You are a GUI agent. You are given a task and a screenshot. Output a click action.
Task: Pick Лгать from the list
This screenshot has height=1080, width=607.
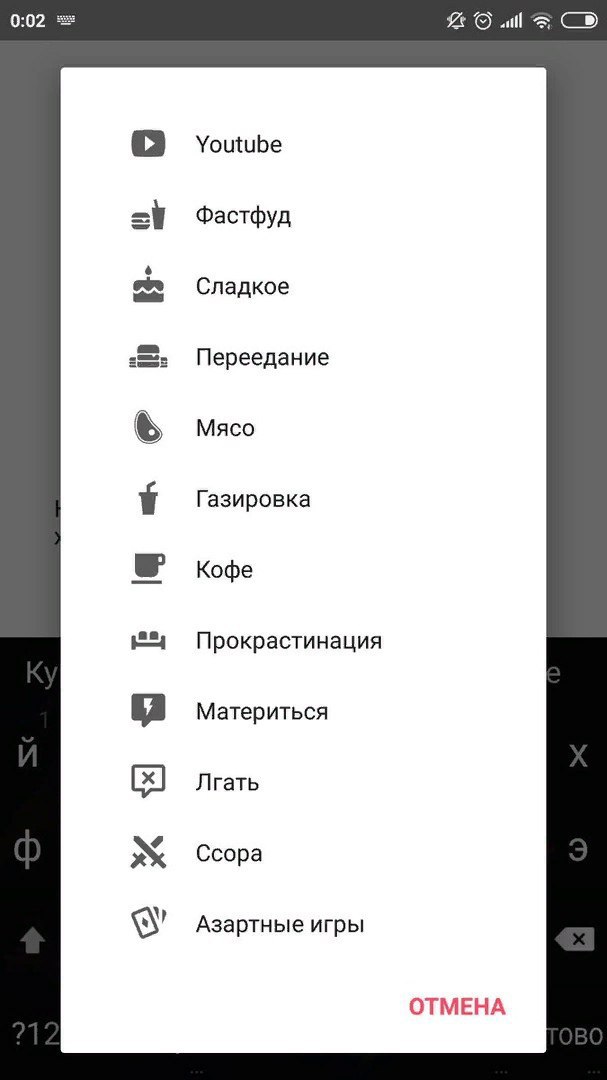227,783
